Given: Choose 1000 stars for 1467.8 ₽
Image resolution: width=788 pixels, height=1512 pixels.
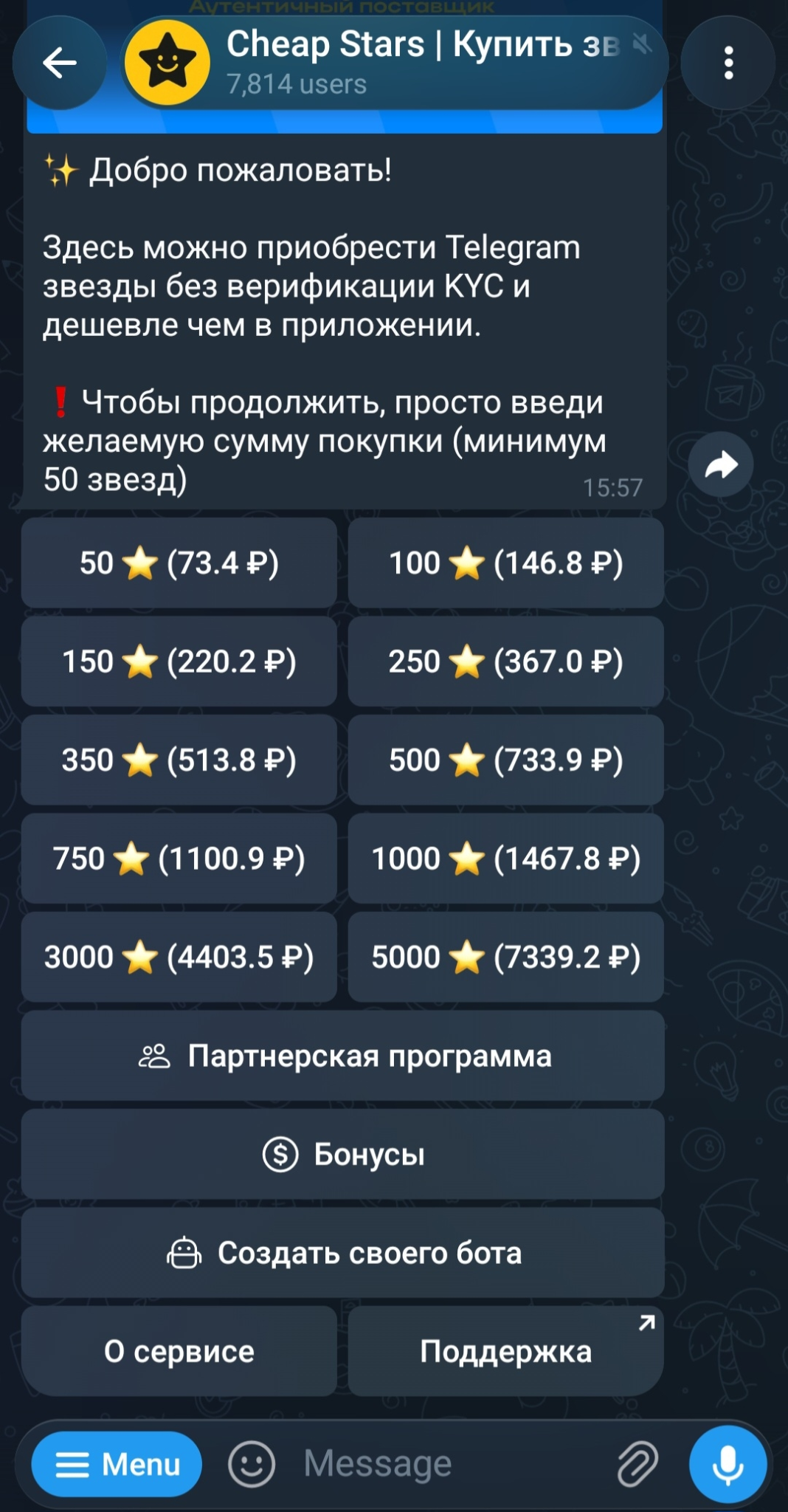Looking at the screenshot, I should coord(506,859).
